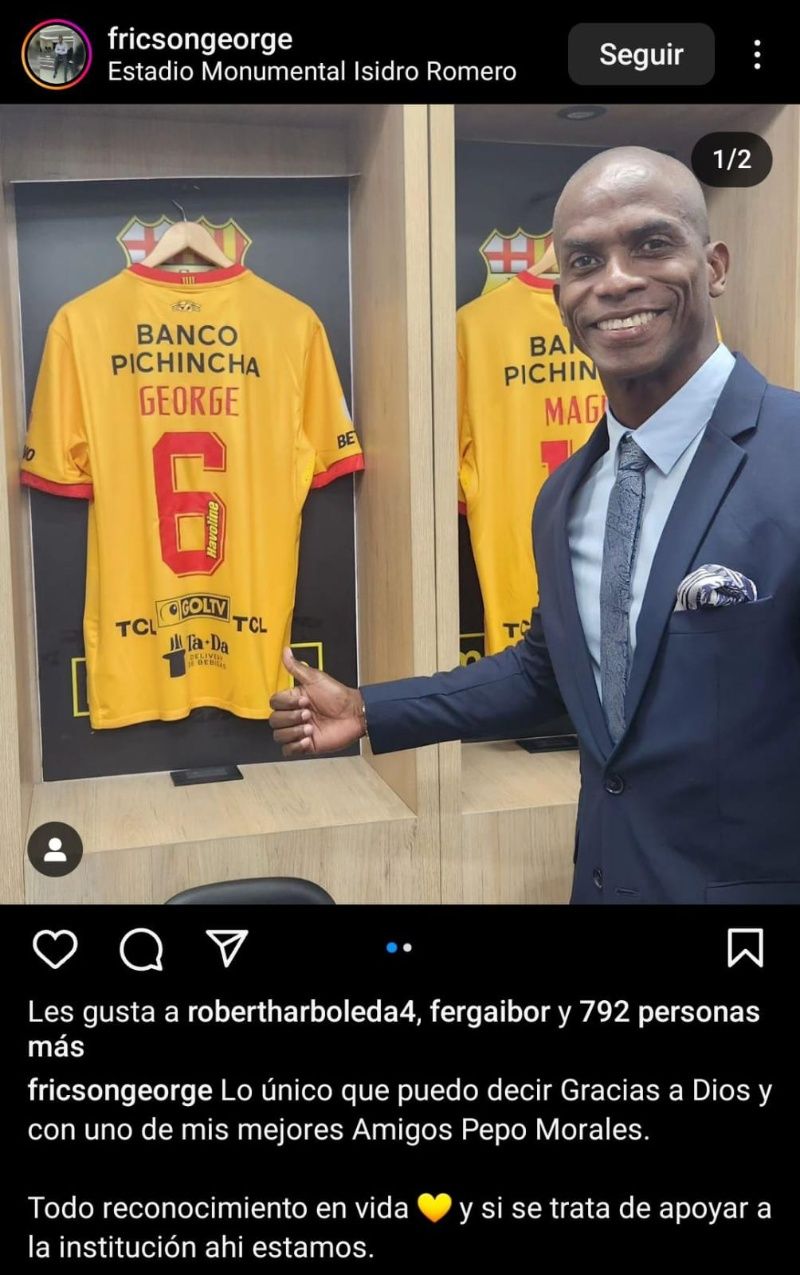The height and width of the screenshot is (1275, 800).
Task: Open robertharboleda4's profile from likes
Action: click(306, 1012)
